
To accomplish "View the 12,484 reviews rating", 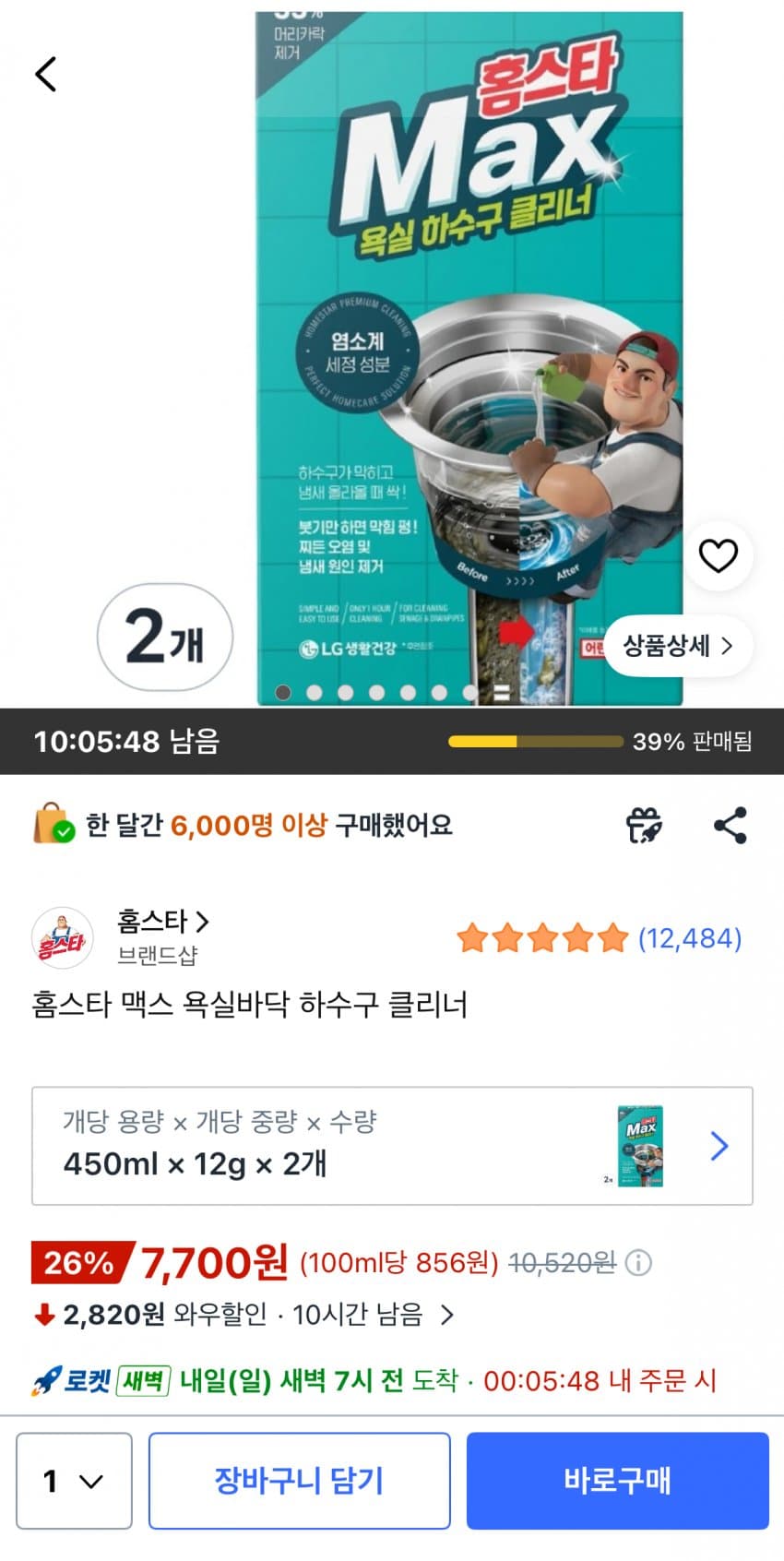I will click(600, 938).
